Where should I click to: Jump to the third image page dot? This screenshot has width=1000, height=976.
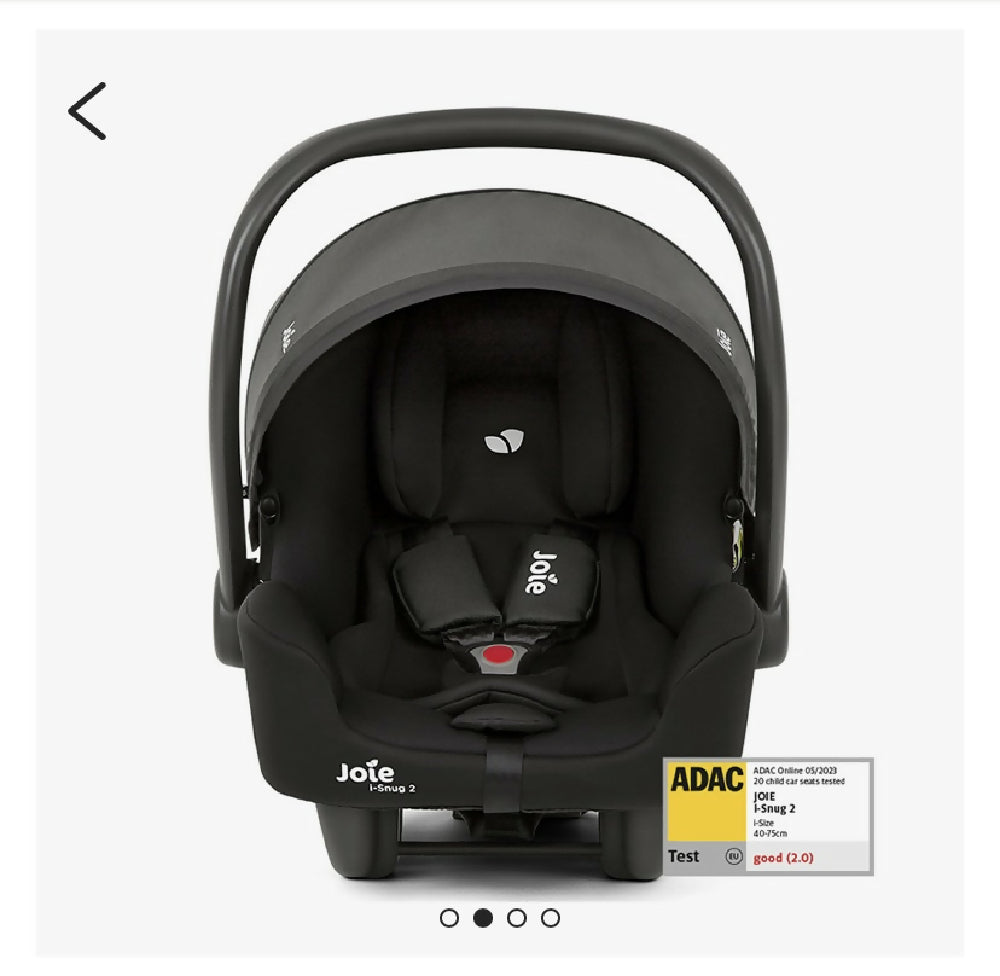(x=517, y=918)
